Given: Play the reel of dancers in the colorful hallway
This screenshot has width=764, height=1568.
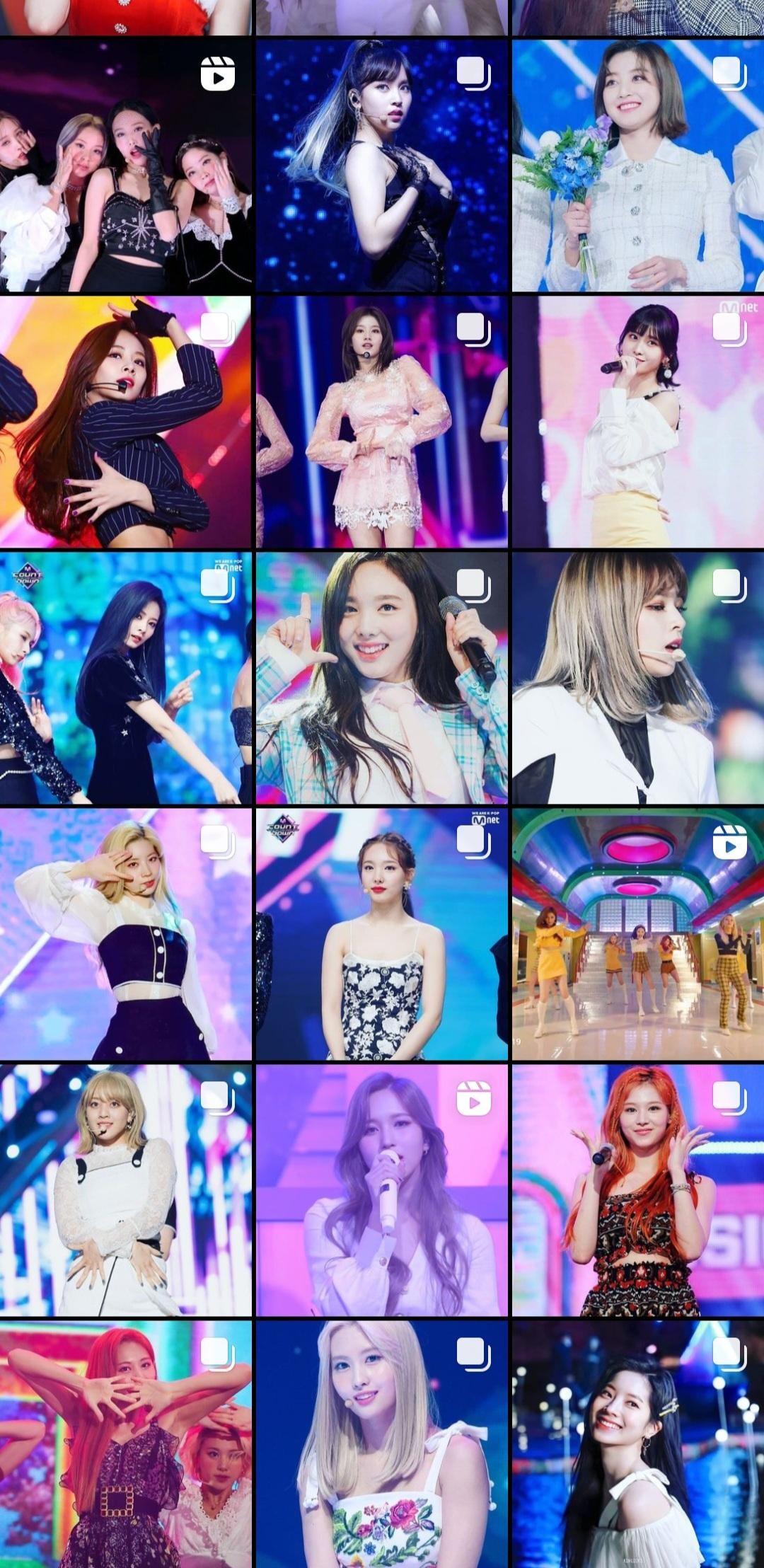Looking at the screenshot, I should pyautogui.click(x=638, y=934).
